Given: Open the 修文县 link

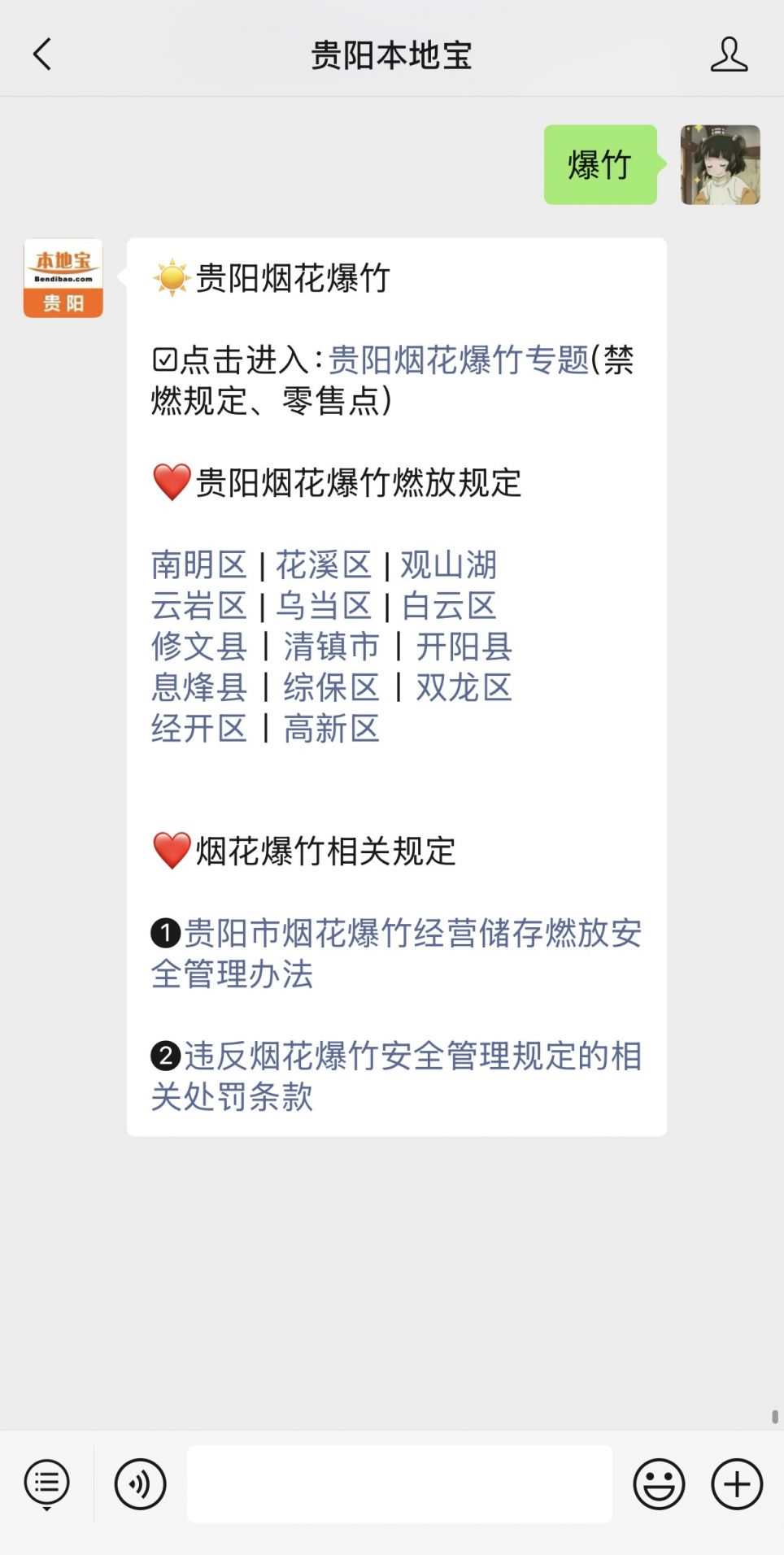Looking at the screenshot, I should coord(198,647).
